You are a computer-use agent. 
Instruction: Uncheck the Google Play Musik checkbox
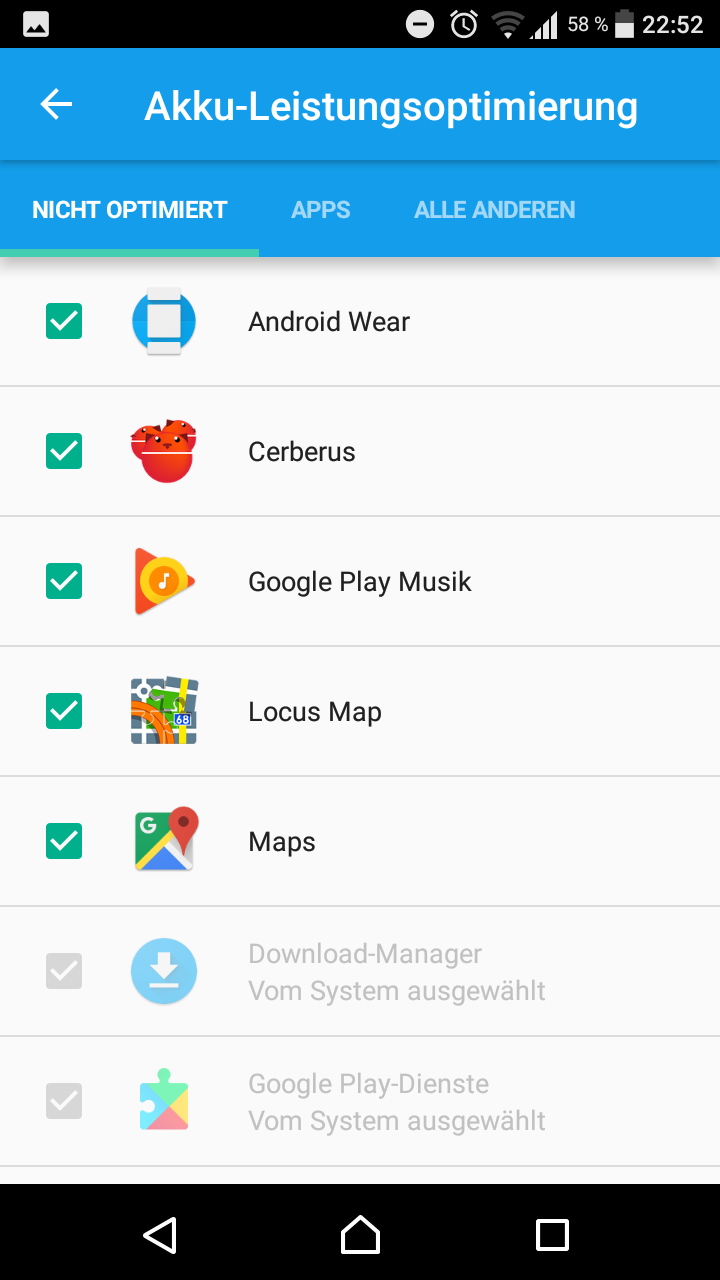(64, 581)
